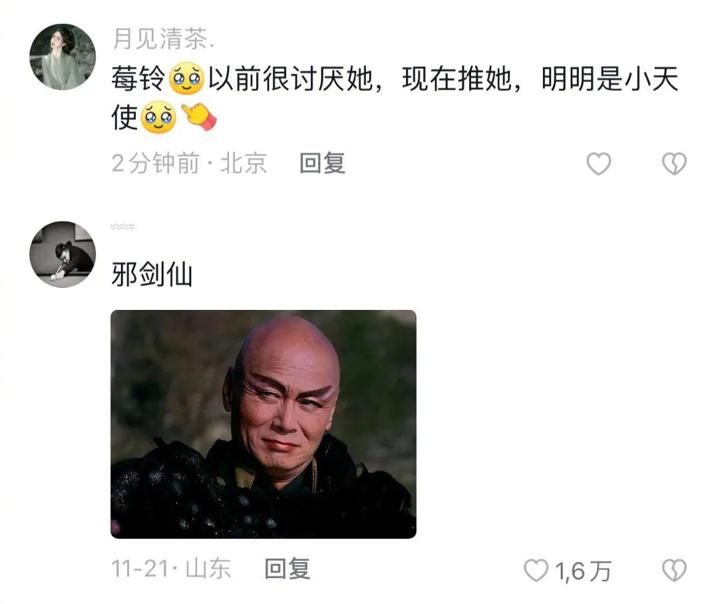Open 月见清茶's profile avatar

click(63, 56)
